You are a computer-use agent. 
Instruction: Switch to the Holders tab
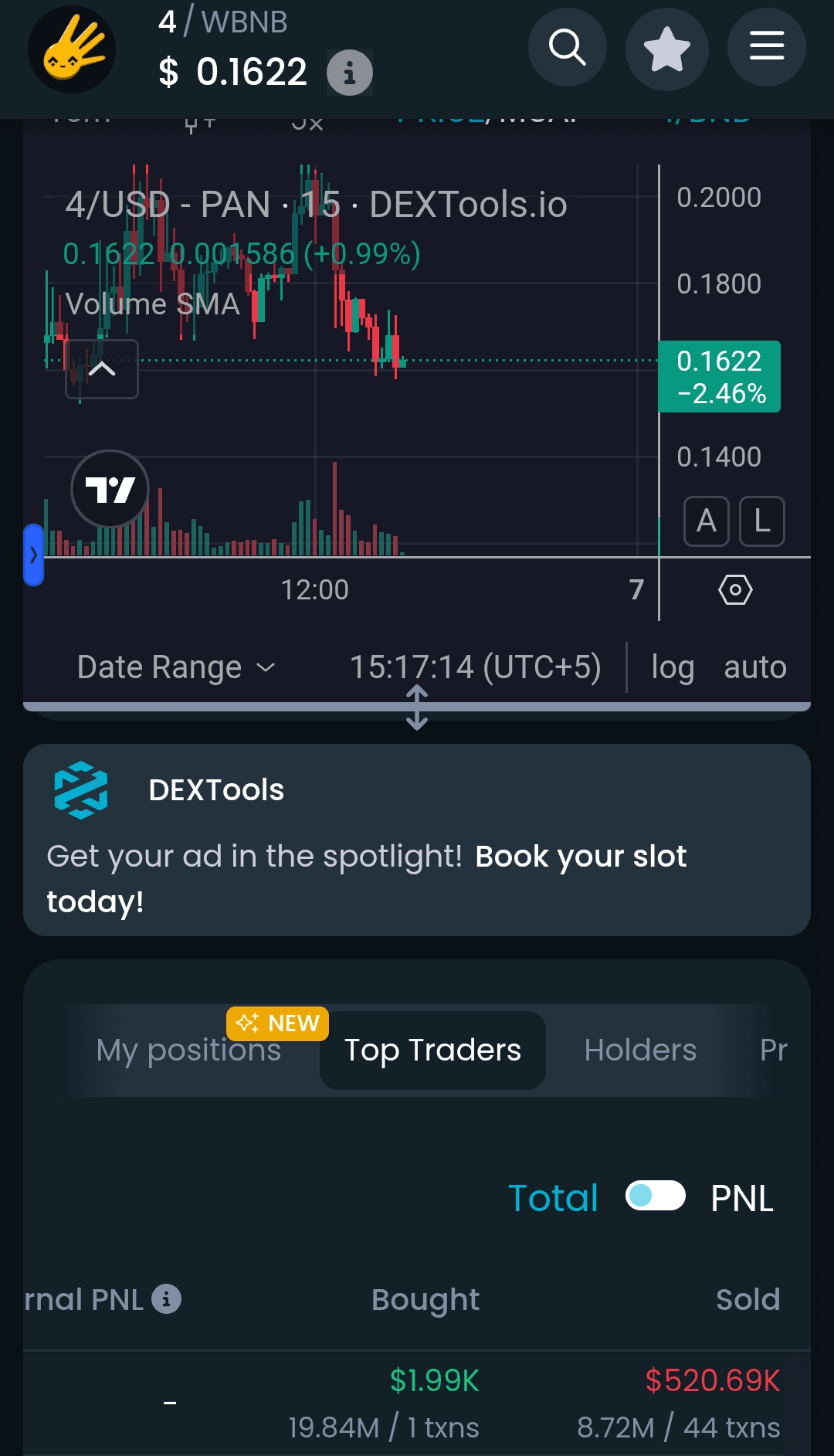point(640,1050)
